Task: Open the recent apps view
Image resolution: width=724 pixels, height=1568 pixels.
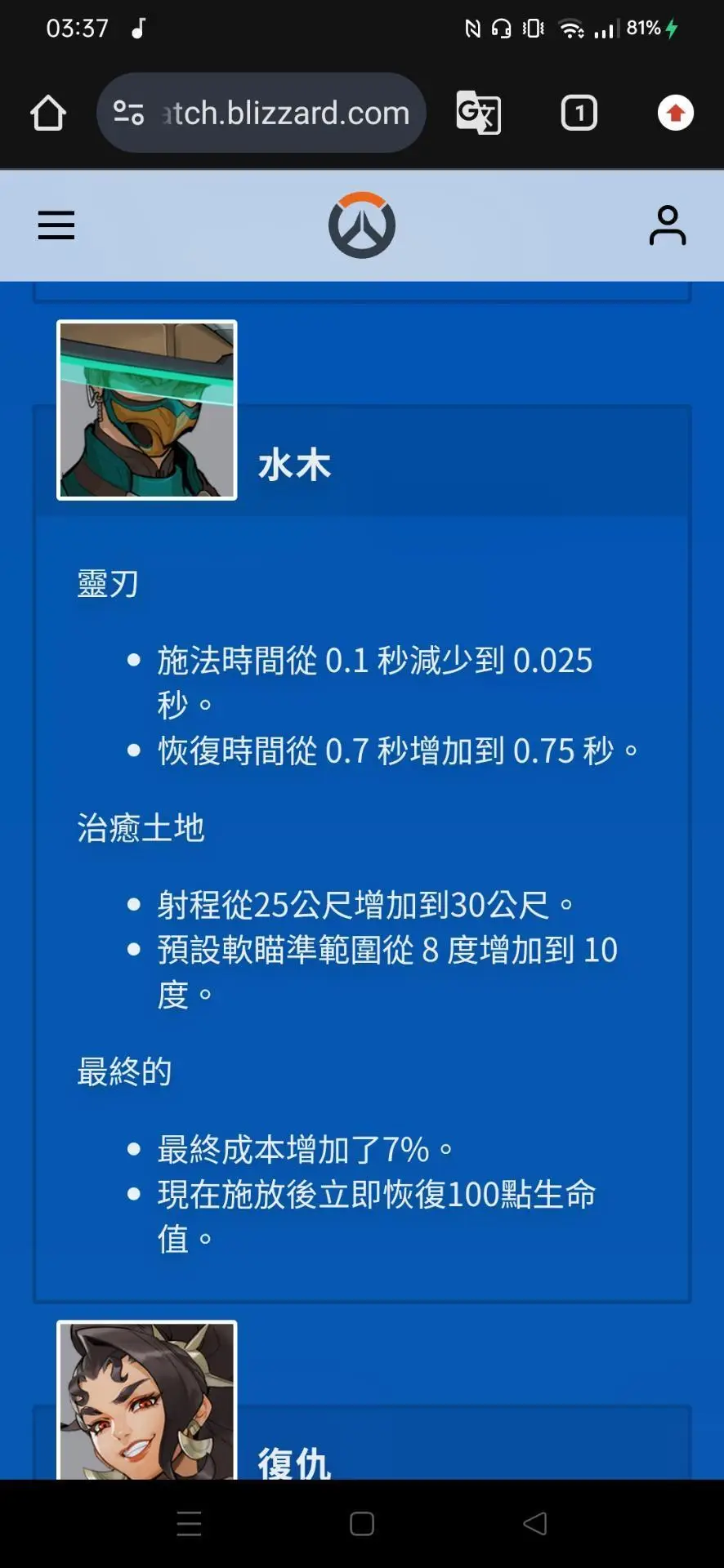Action: pos(189,1524)
